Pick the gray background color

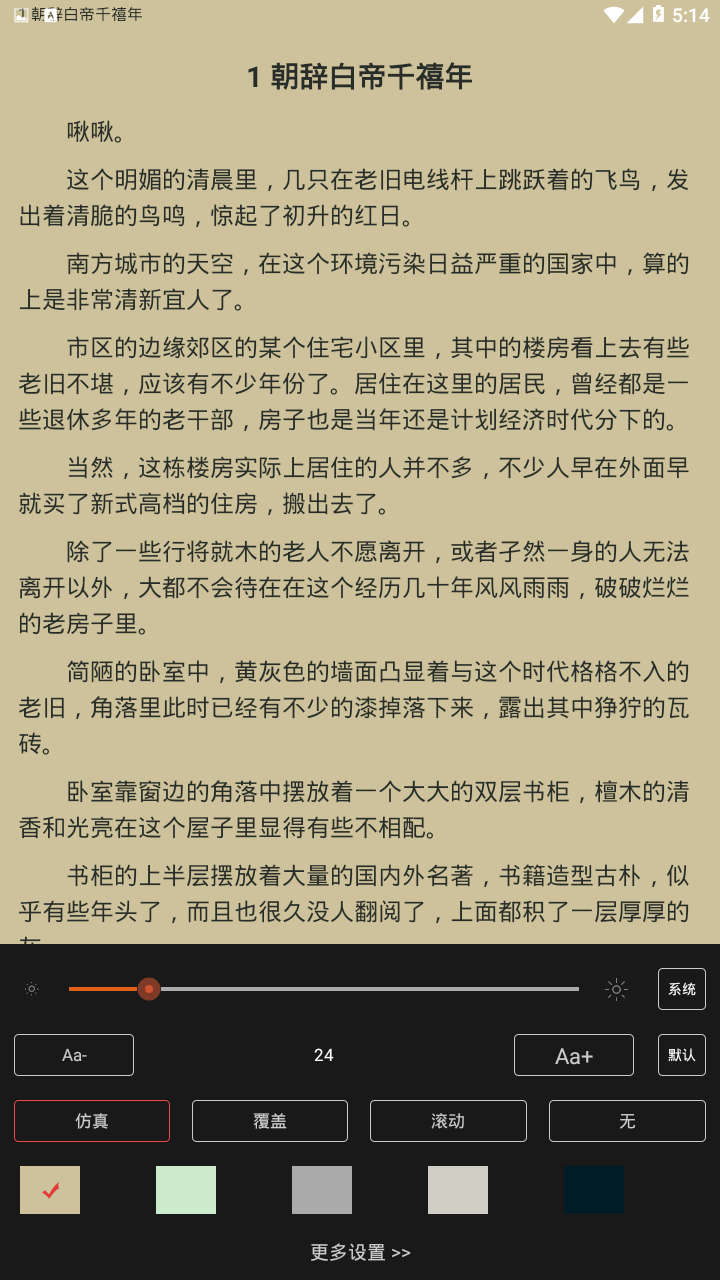tap(322, 1190)
